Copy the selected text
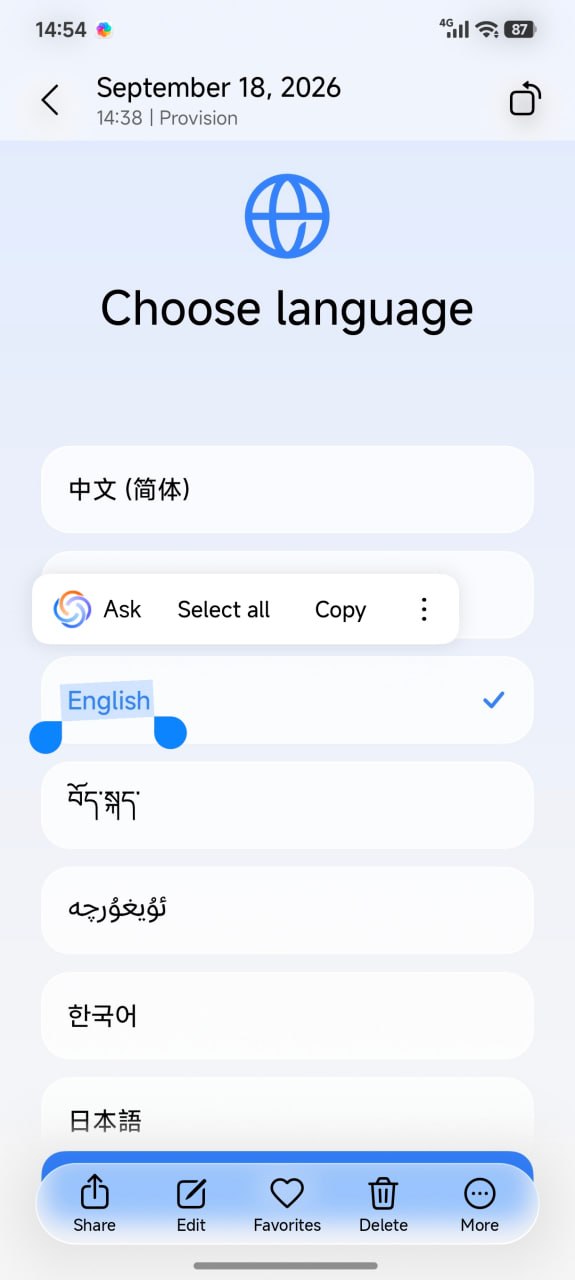 coord(340,609)
